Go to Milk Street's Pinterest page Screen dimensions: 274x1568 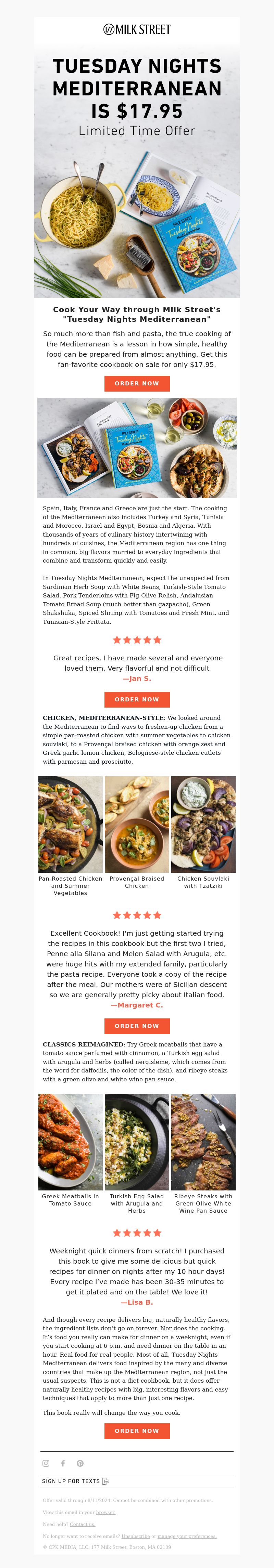[x=80, y=1463]
